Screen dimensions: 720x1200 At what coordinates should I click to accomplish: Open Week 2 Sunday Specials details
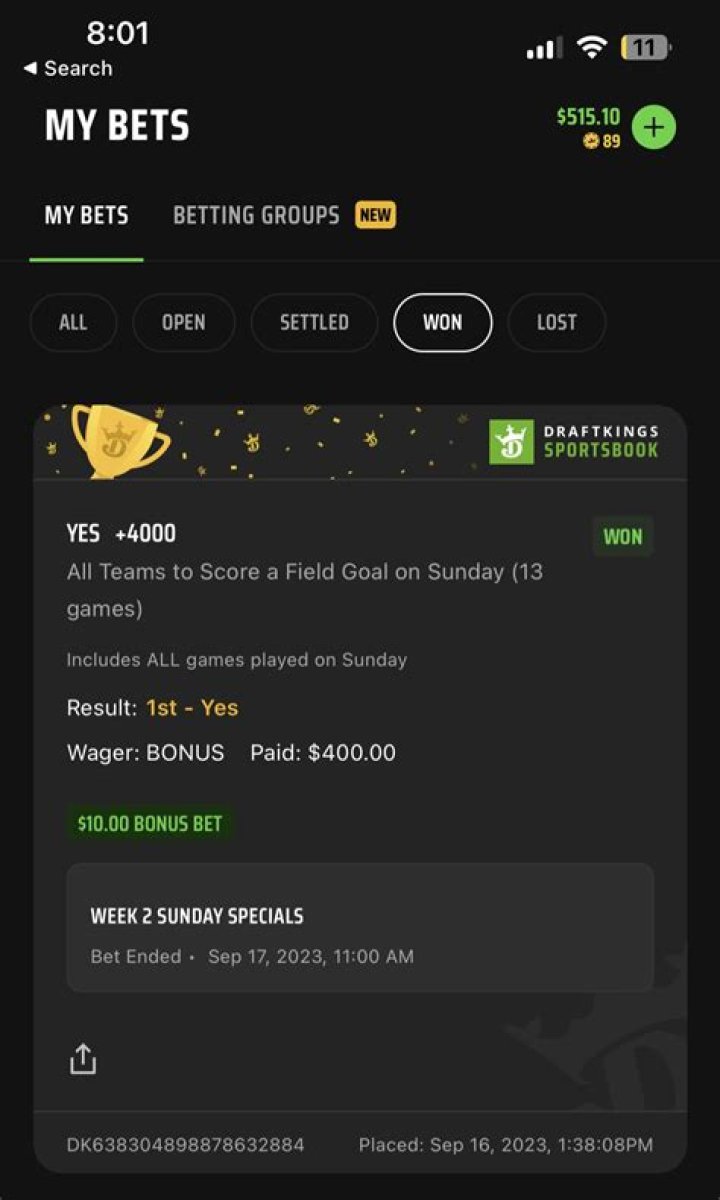[360, 927]
